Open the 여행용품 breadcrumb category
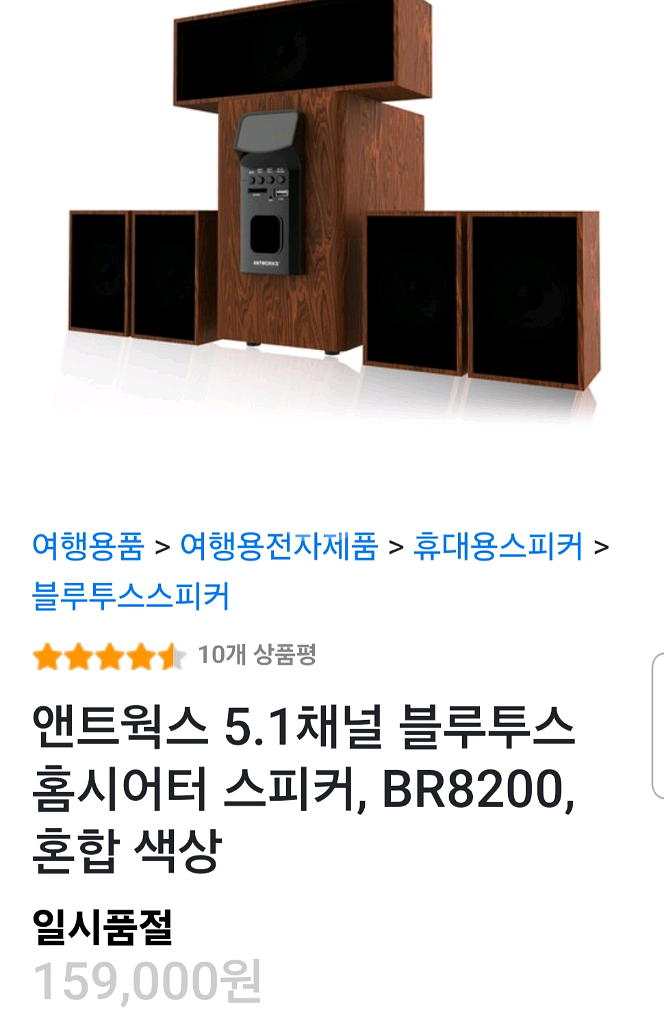Screen dimensions: 664x1024 tap(88, 546)
